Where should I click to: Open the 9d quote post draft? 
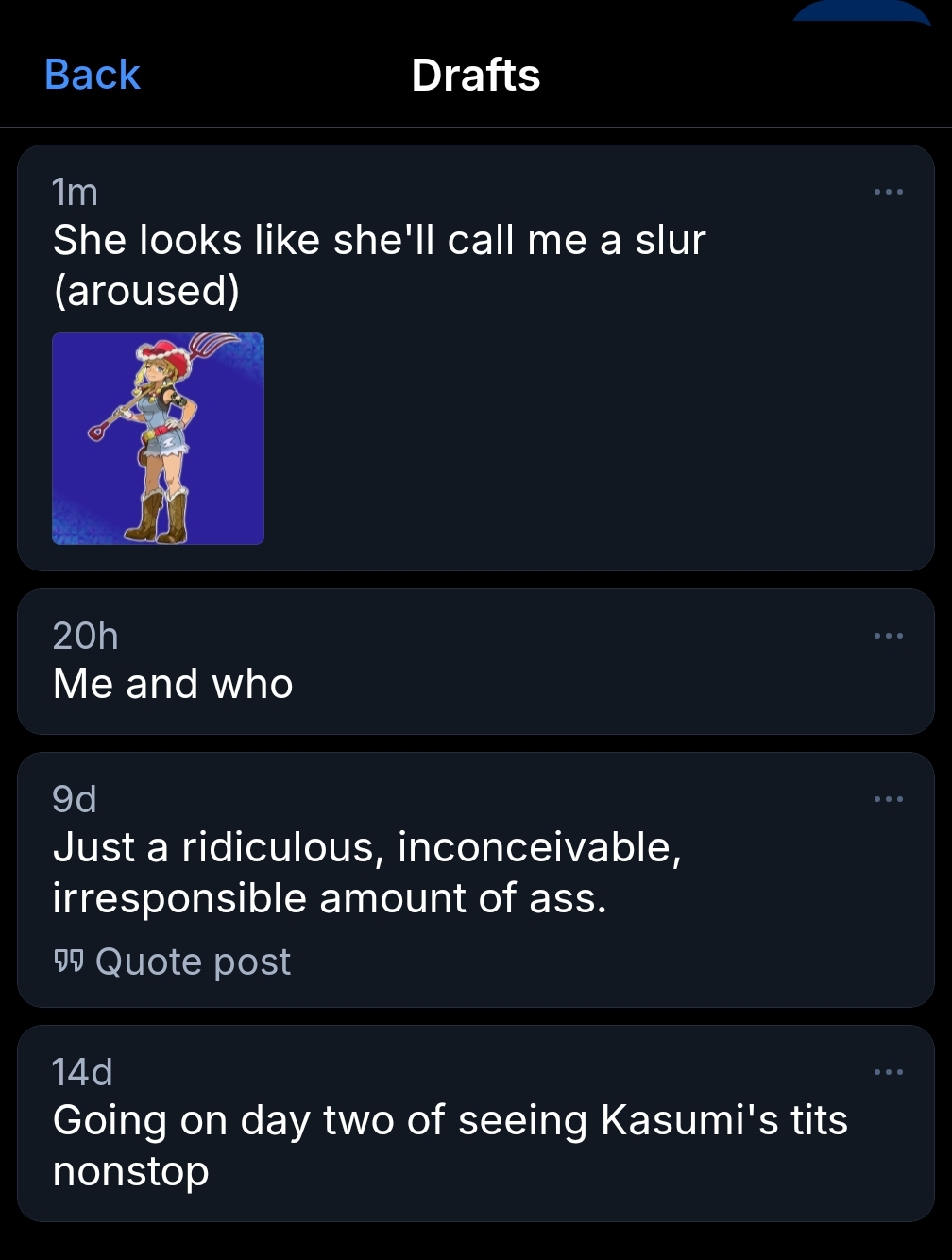(378, 874)
